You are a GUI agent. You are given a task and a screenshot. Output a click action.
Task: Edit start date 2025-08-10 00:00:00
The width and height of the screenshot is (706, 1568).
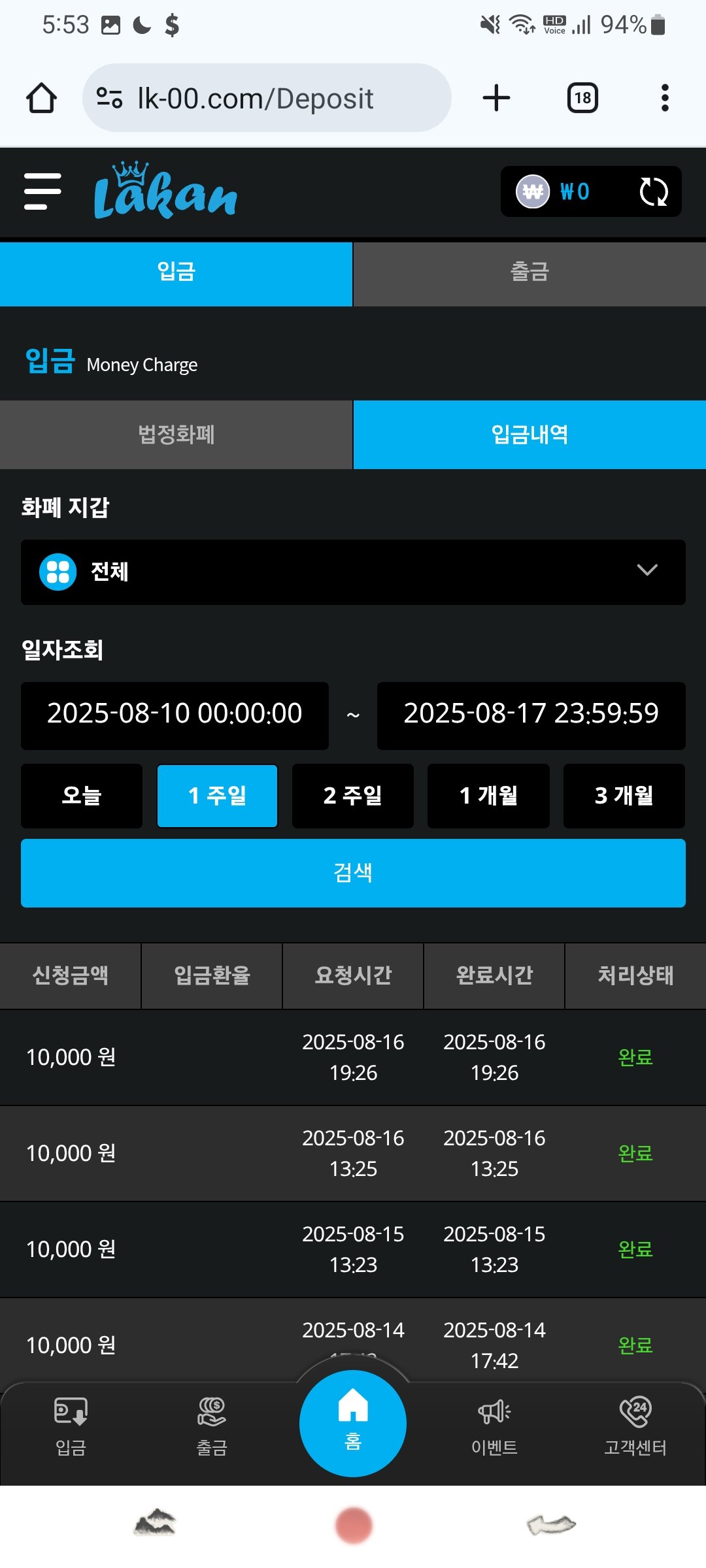pos(175,714)
